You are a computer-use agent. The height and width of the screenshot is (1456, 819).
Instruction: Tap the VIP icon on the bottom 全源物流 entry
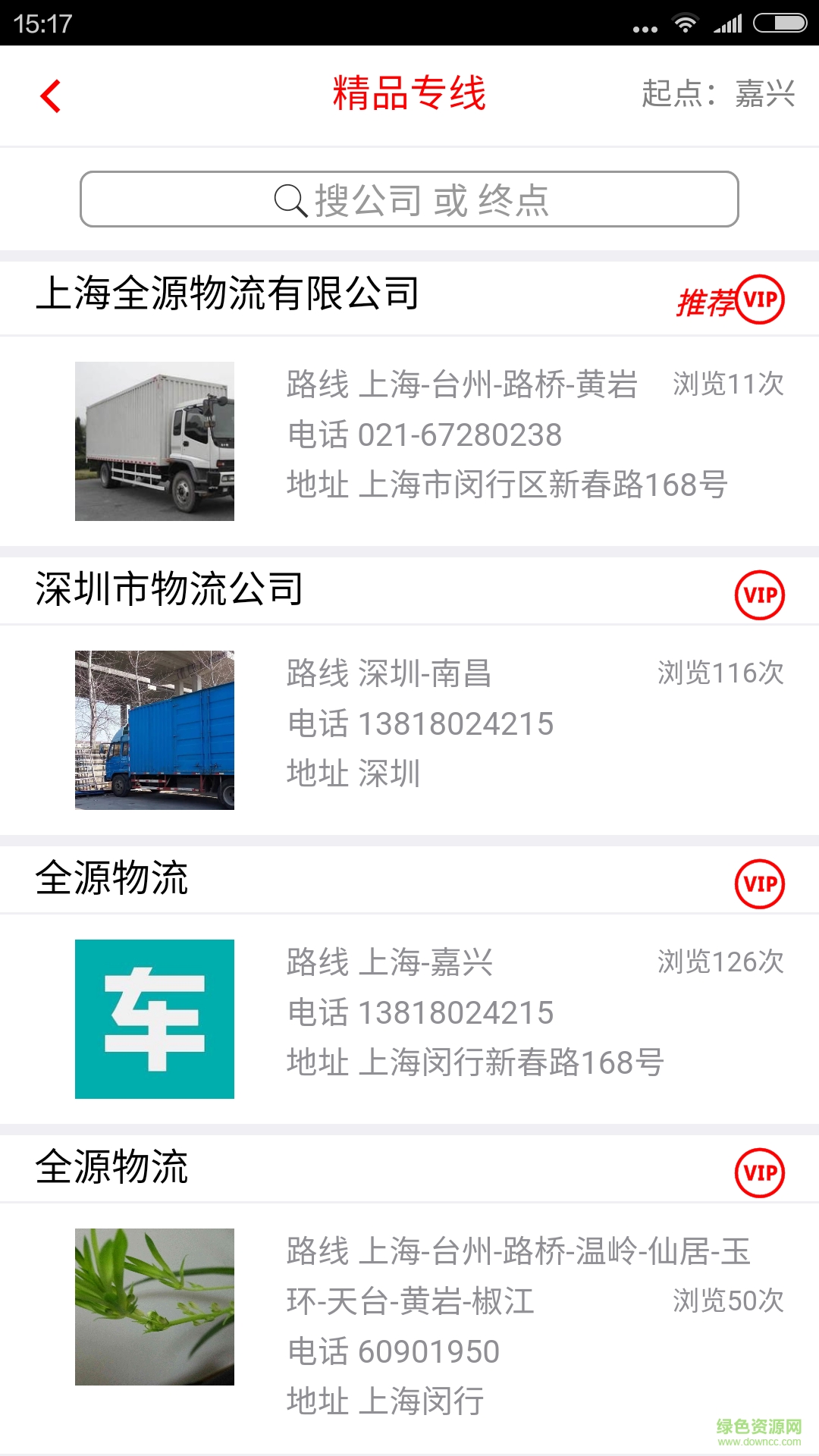click(x=761, y=1172)
